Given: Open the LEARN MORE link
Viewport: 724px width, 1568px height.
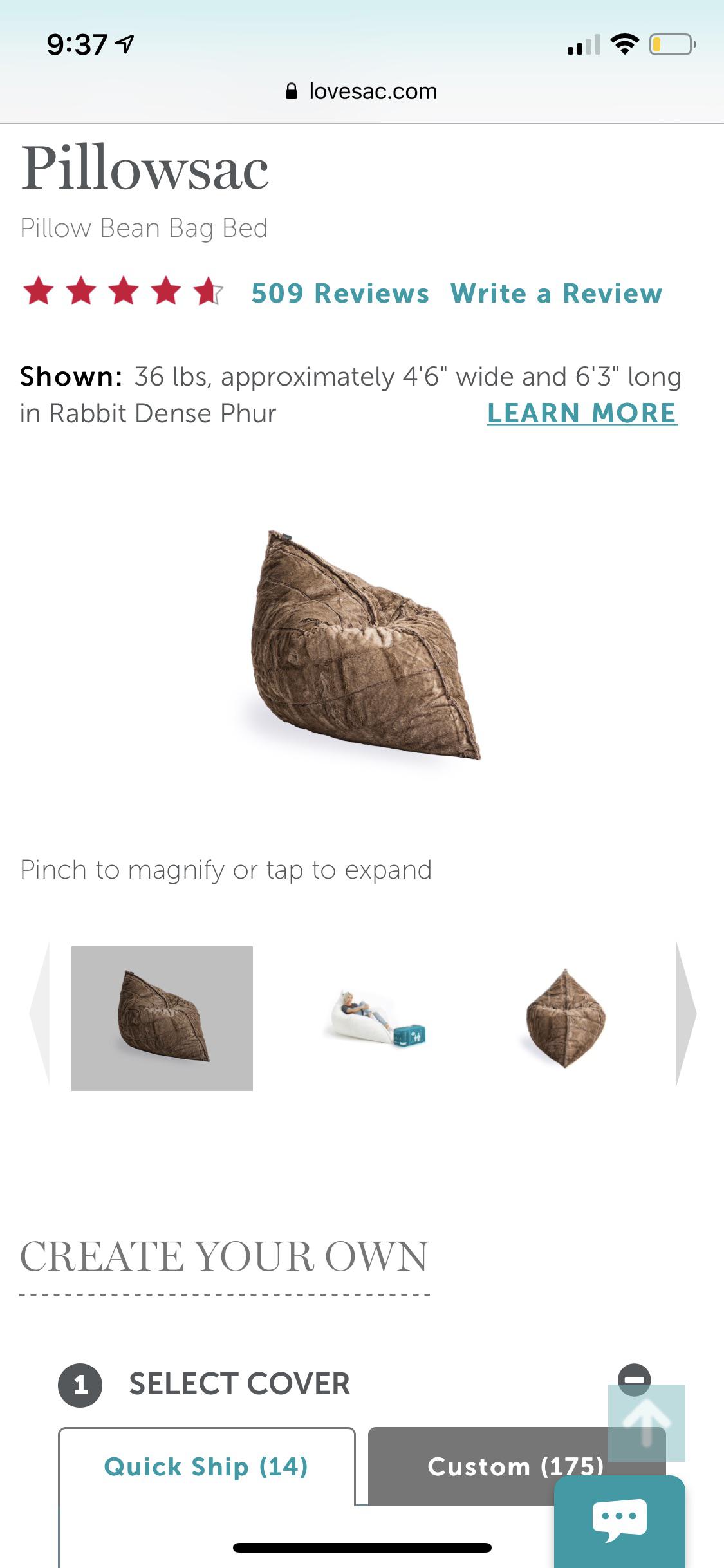Looking at the screenshot, I should (x=582, y=413).
